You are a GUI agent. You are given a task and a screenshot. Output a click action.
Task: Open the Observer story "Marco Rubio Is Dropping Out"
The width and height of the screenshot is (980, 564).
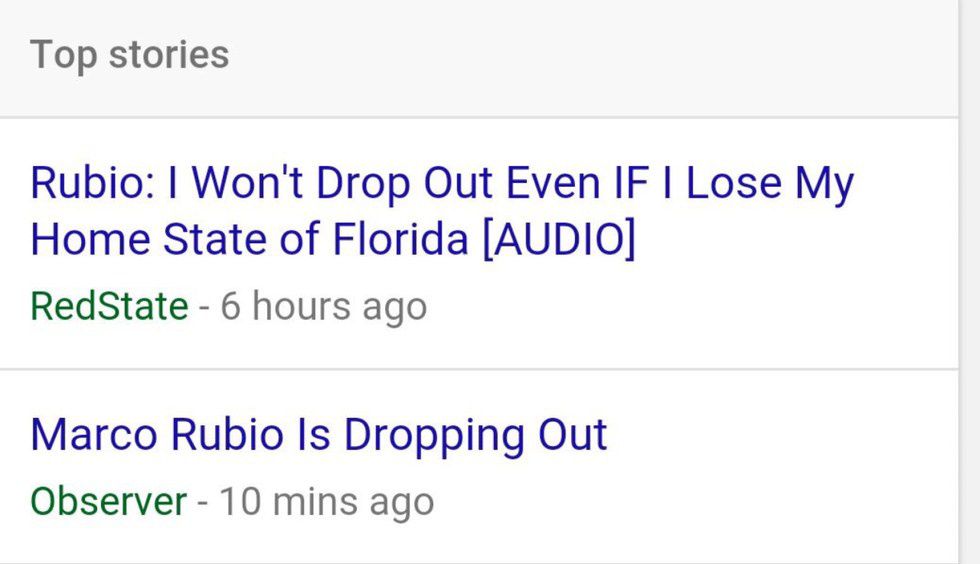(319, 435)
